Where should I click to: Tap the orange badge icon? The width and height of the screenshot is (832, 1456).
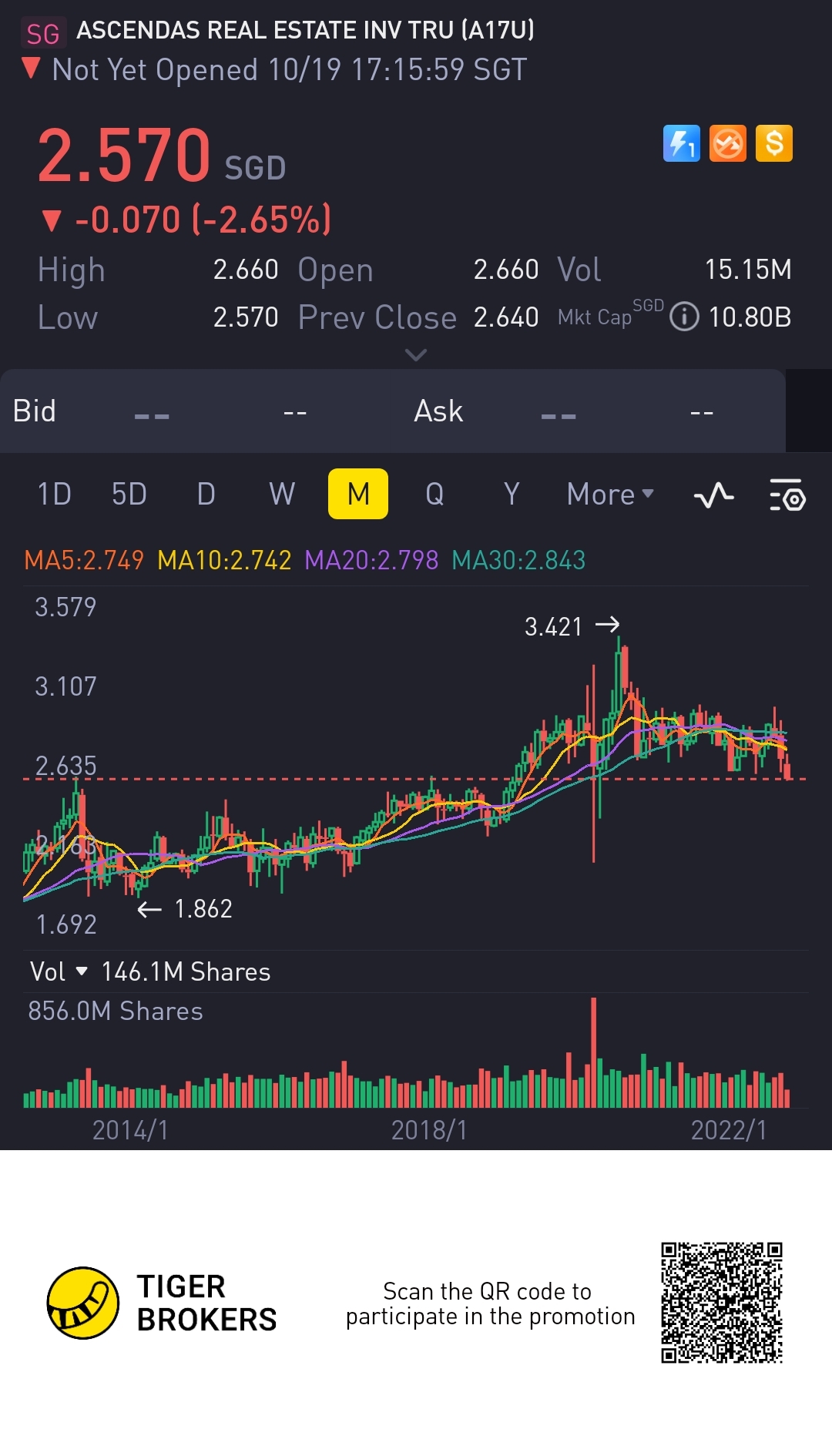point(728,143)
